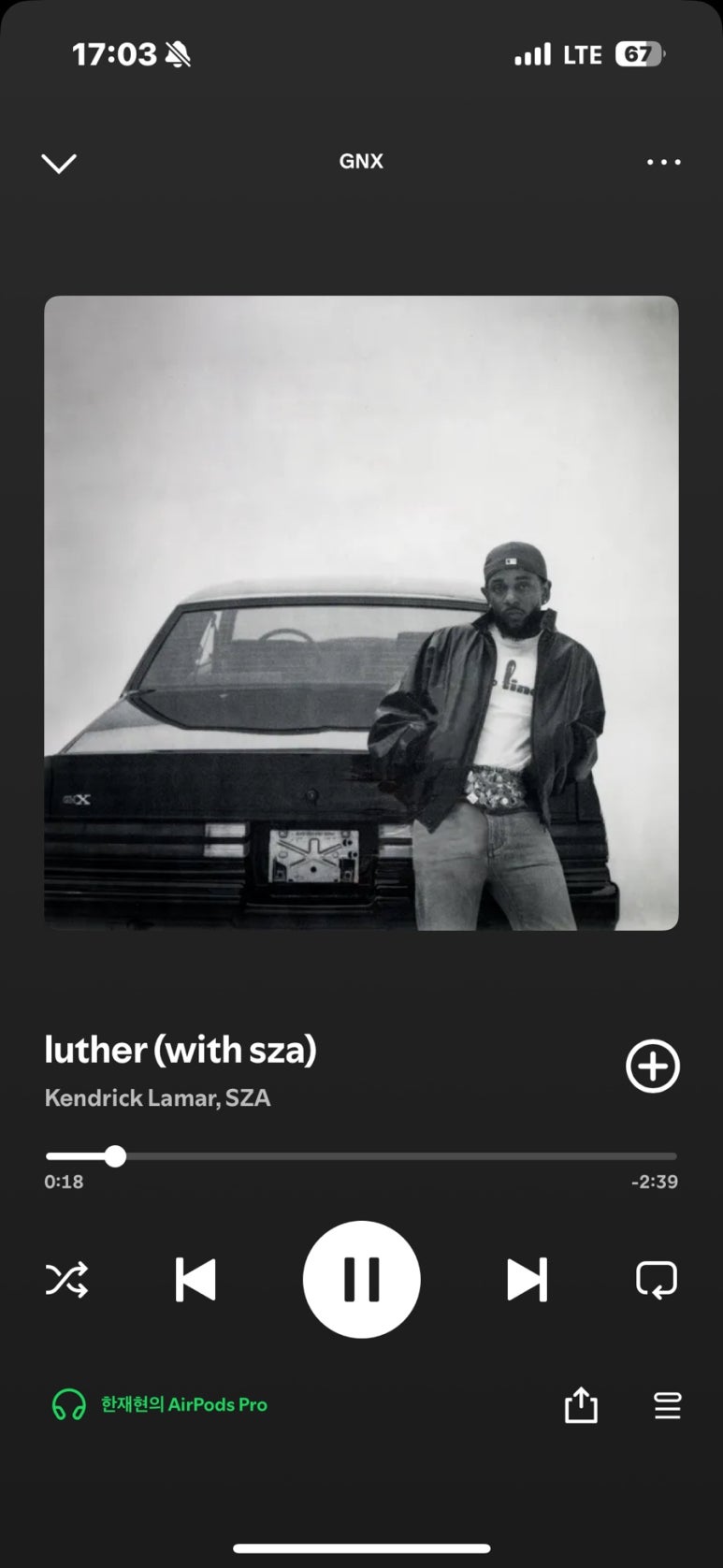This screenshot has height=1568, width=723.
Task: Toggle repeat mode
Action: pyautogui.click(x=656, y=1279)
